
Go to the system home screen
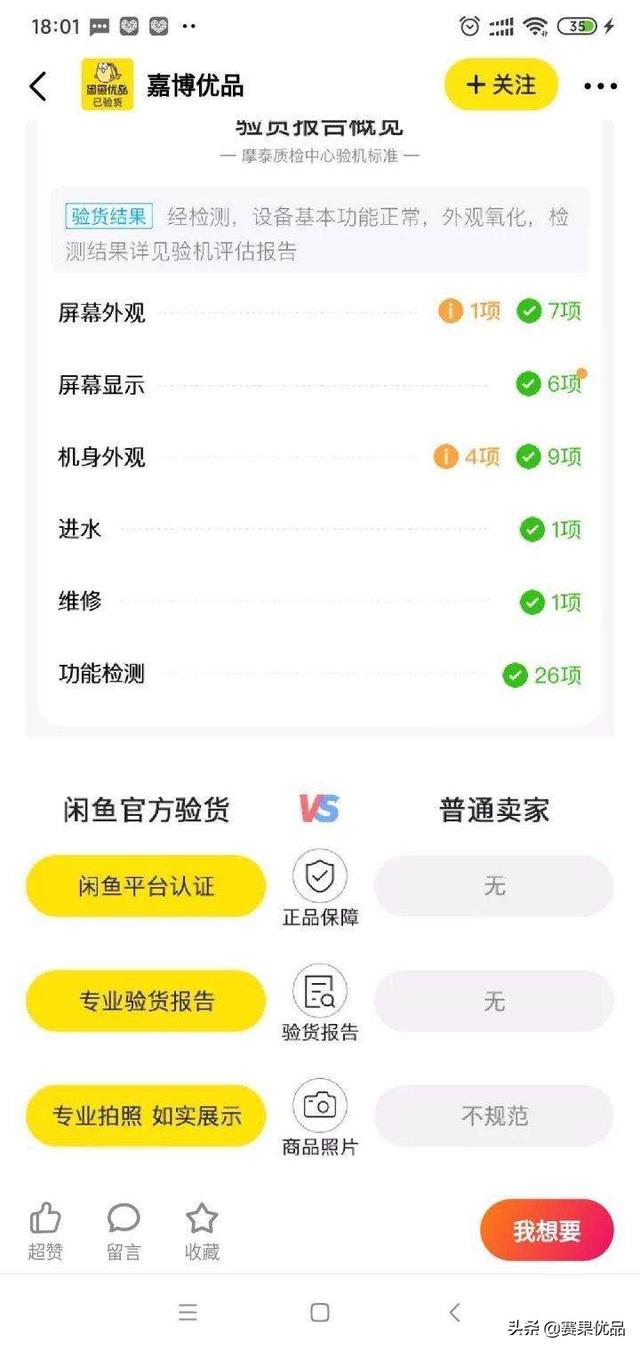tap(320, 1313)
